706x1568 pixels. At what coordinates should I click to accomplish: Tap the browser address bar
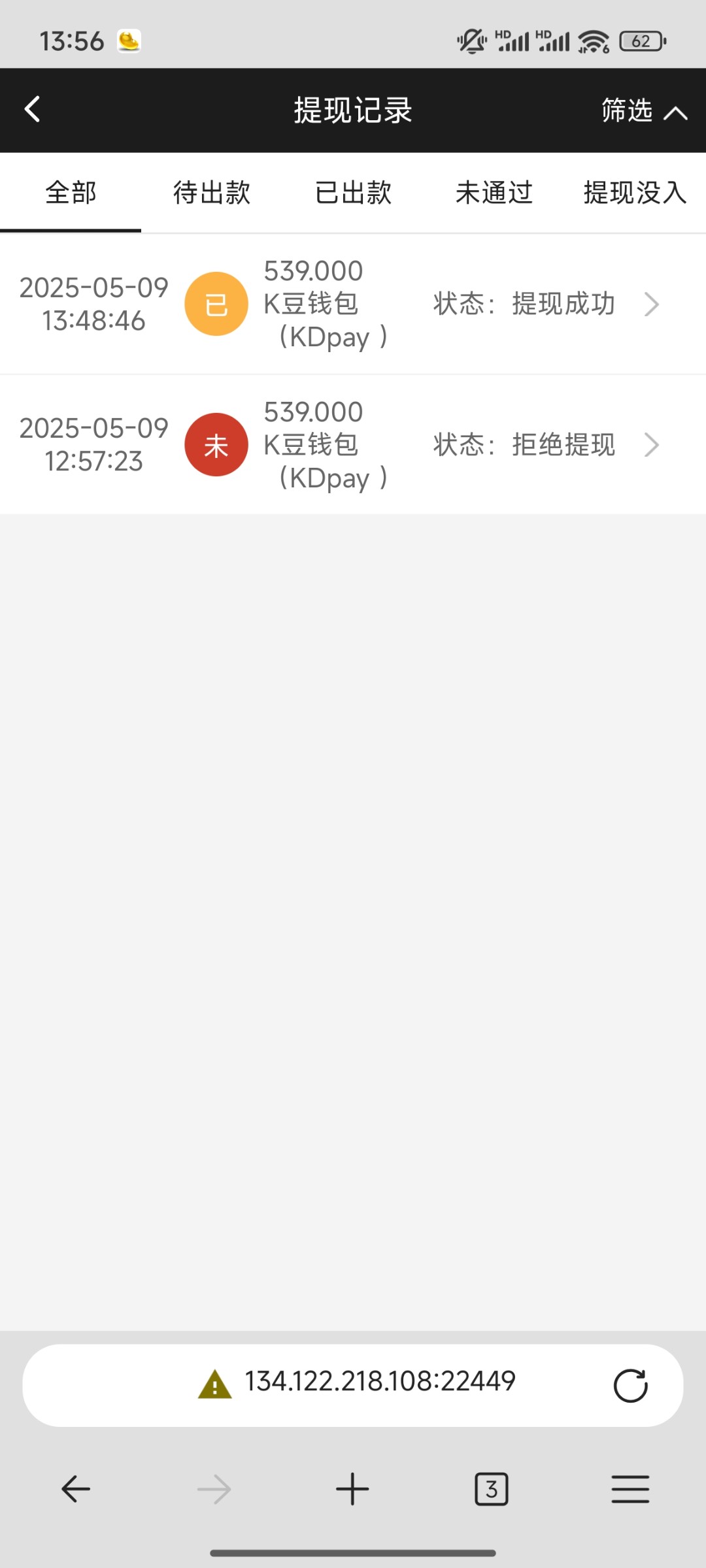click(353, 1385)
